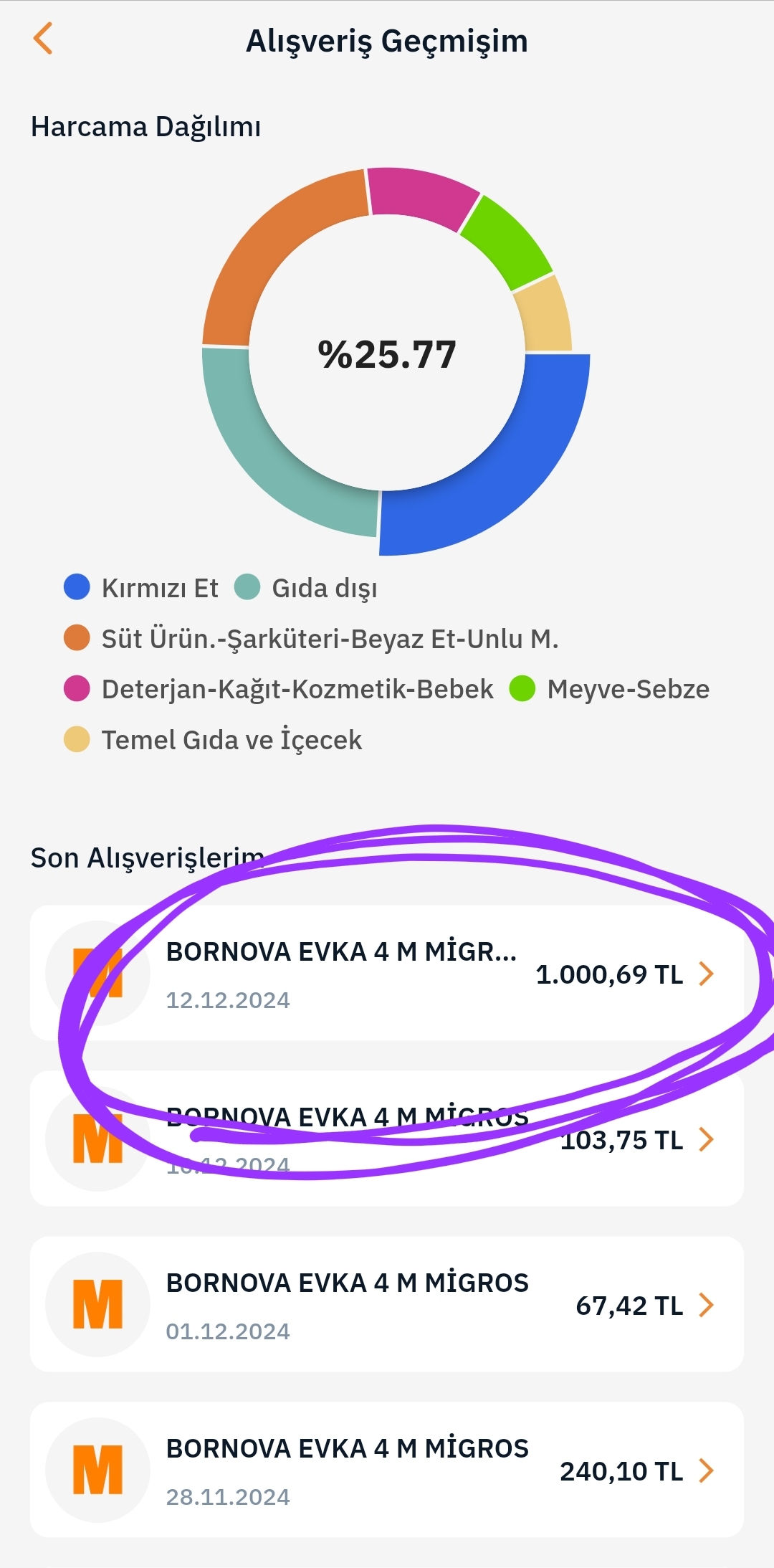View the 67,42 TL purchase from 01.12.2024
Viewport: 774px width, 1568px height.
click(x=387, y=1304)
